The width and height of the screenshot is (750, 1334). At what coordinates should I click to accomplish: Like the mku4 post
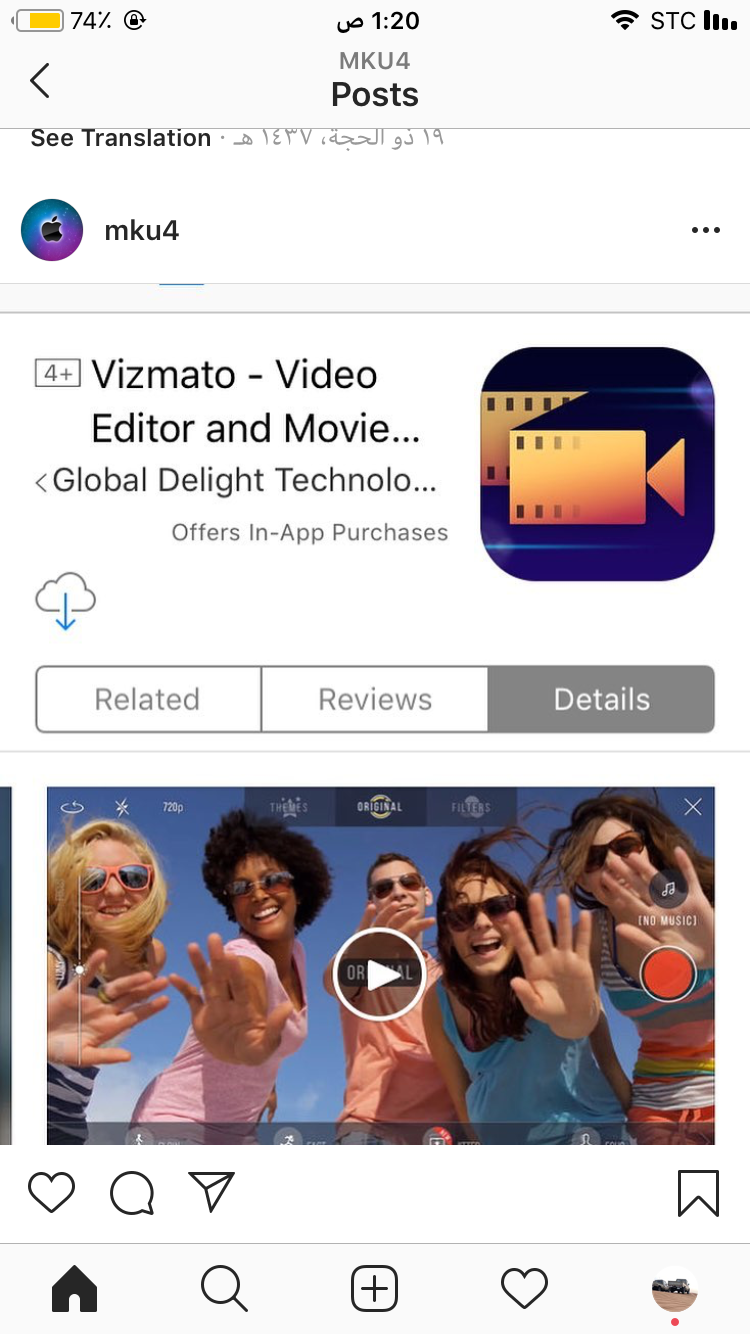[51, 1192]
